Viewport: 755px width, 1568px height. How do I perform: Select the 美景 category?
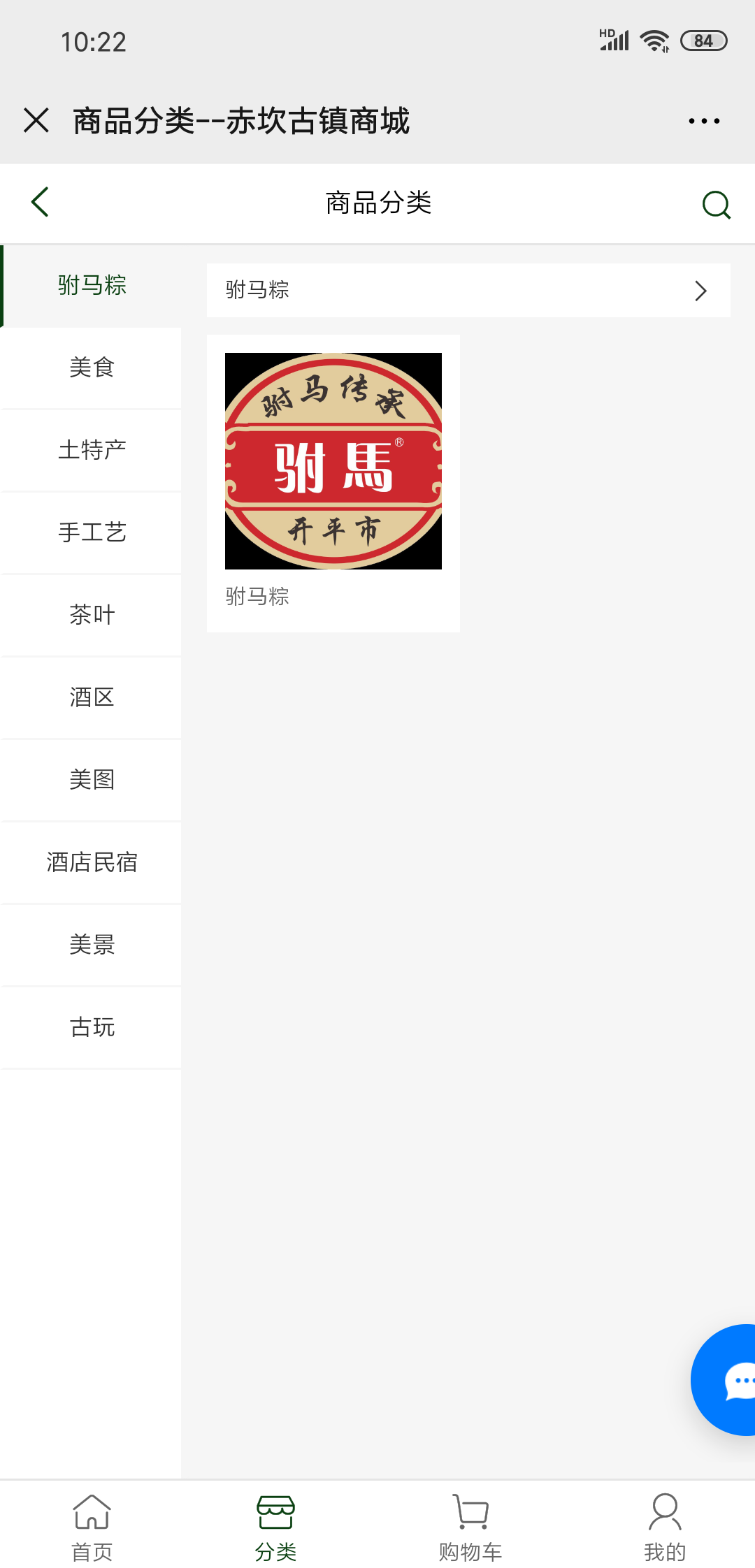coord(92,945)
